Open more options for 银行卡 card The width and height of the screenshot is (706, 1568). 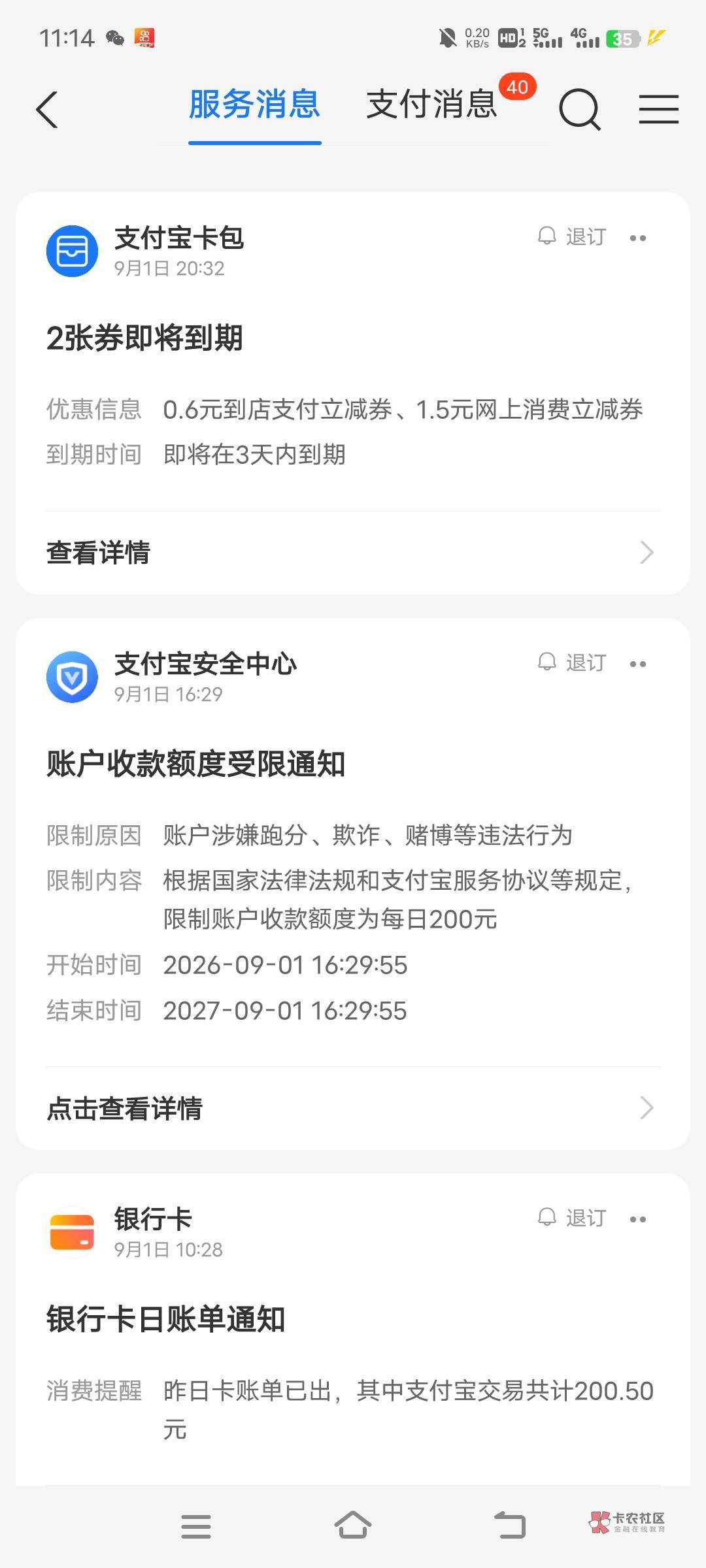pyautogui.click(x=638, y=1219)
